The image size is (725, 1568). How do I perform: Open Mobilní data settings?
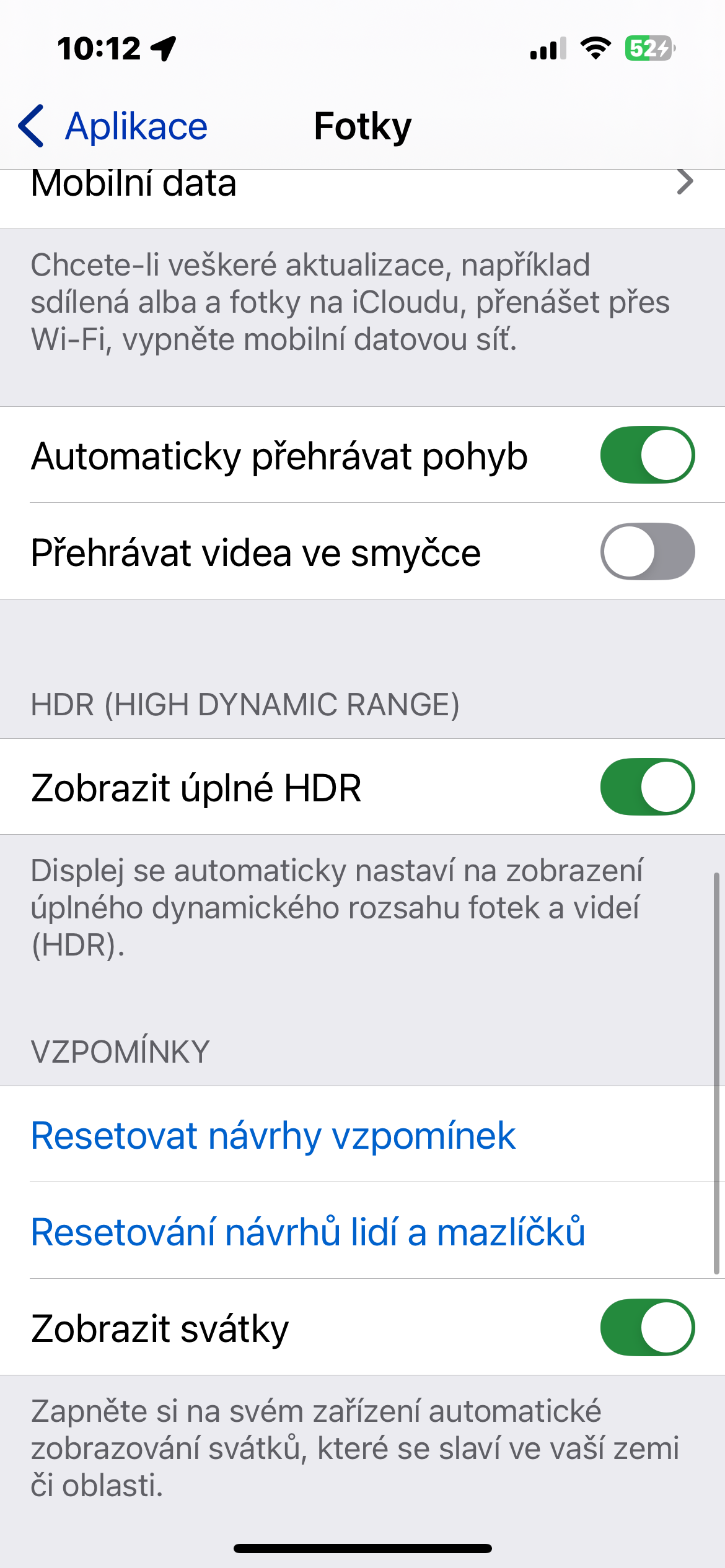(x=362, y=186)
